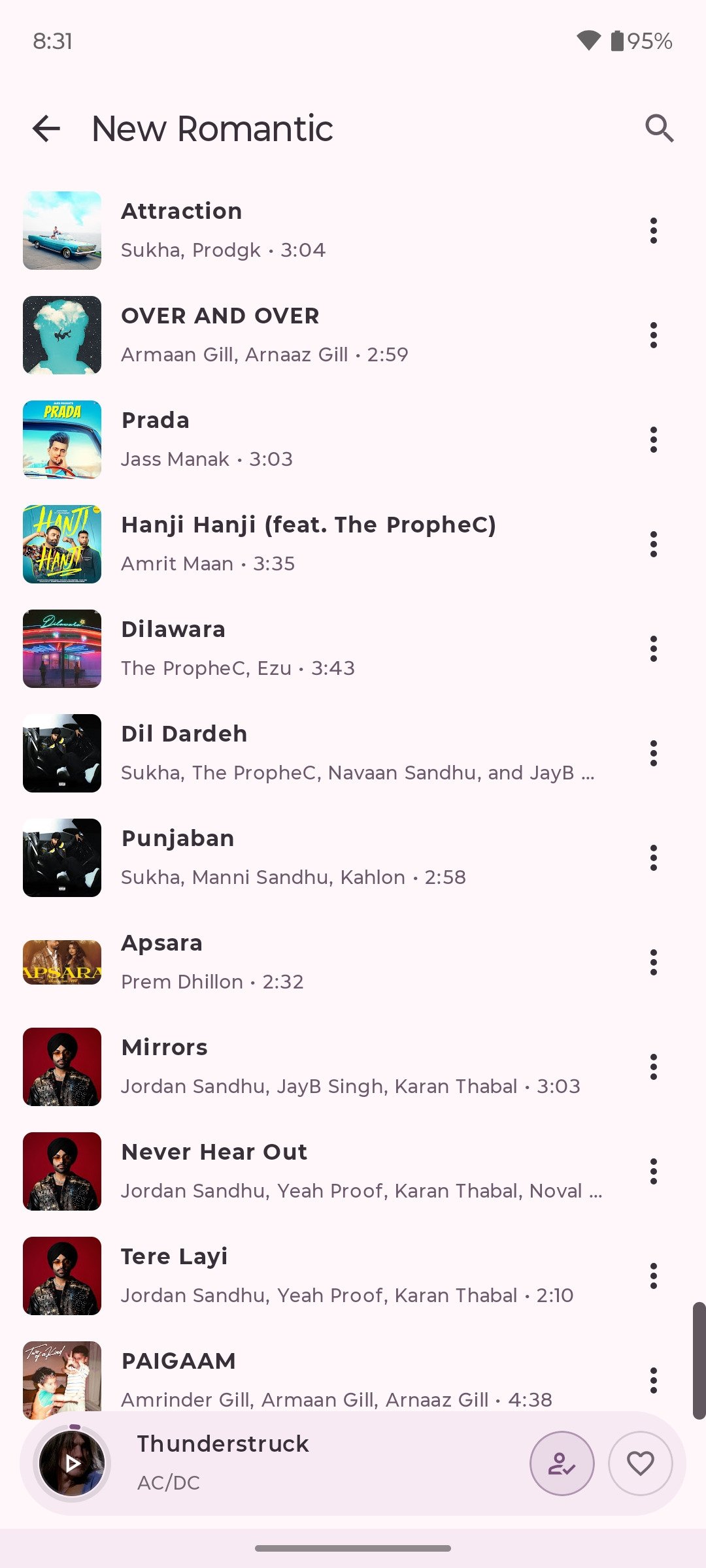Tap the artist follow icon in mini player
The image size is (706, 1568).
pyautogui.click(x=562, y=1463)
